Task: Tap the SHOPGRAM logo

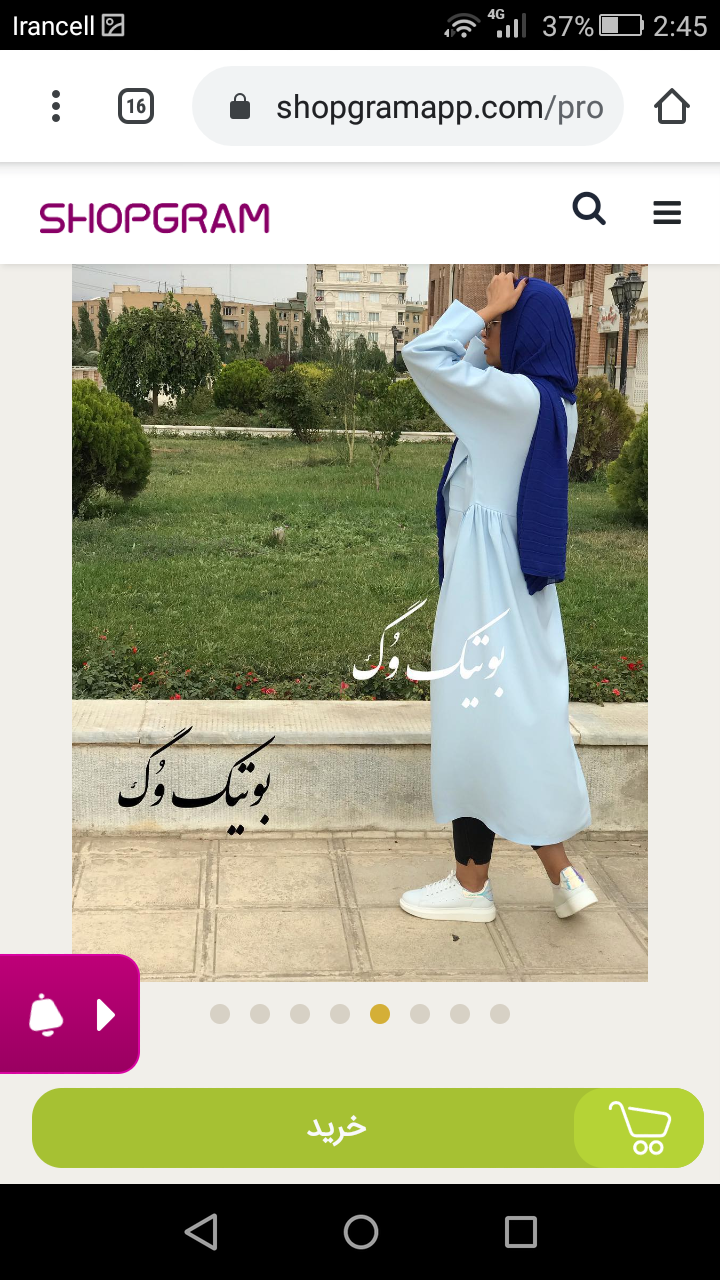Action: pyautogui.click(x=155, y=218)
